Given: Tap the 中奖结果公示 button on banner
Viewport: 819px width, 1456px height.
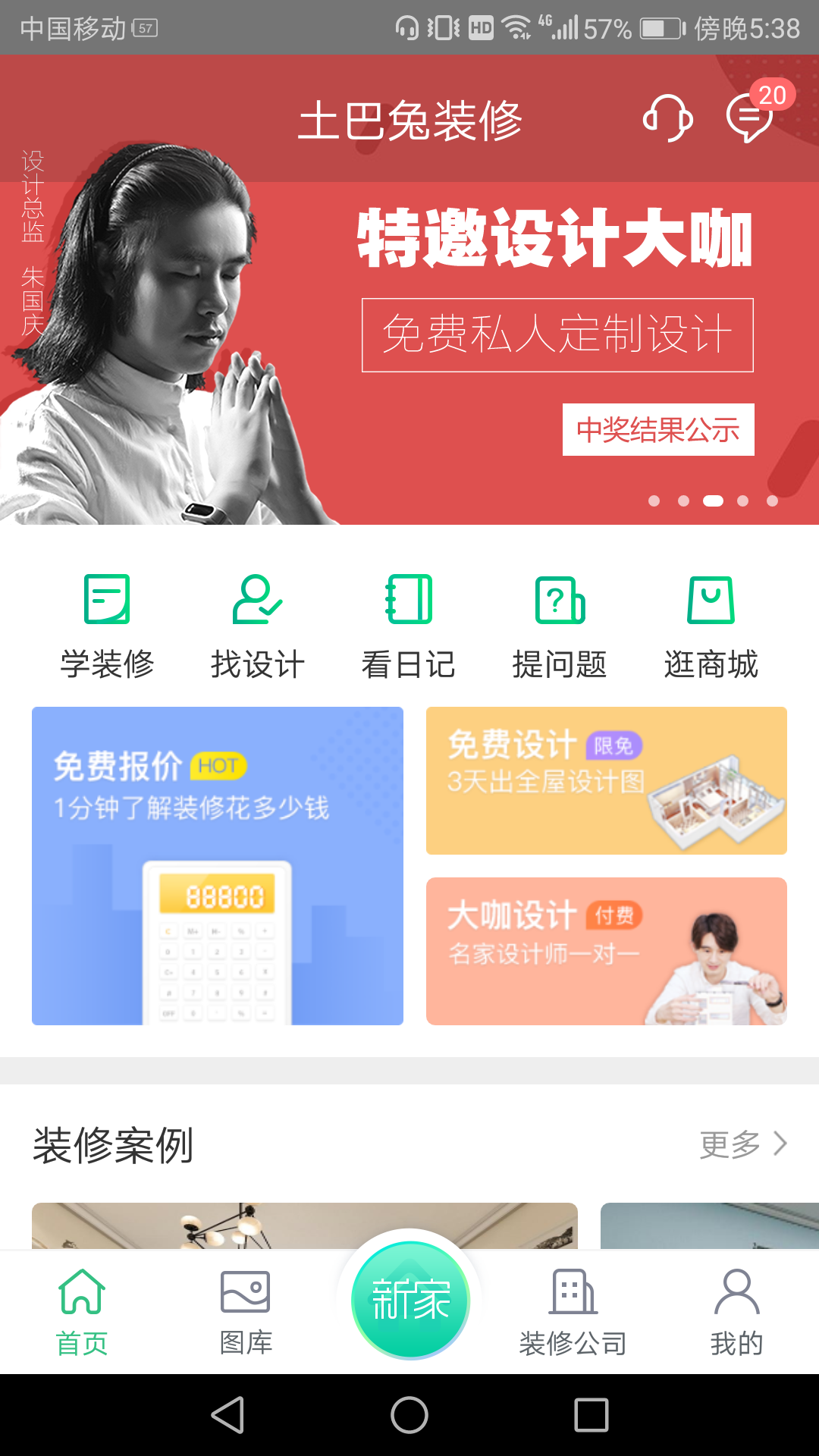Looking at the screenshot, I should [x=657, y=429].
